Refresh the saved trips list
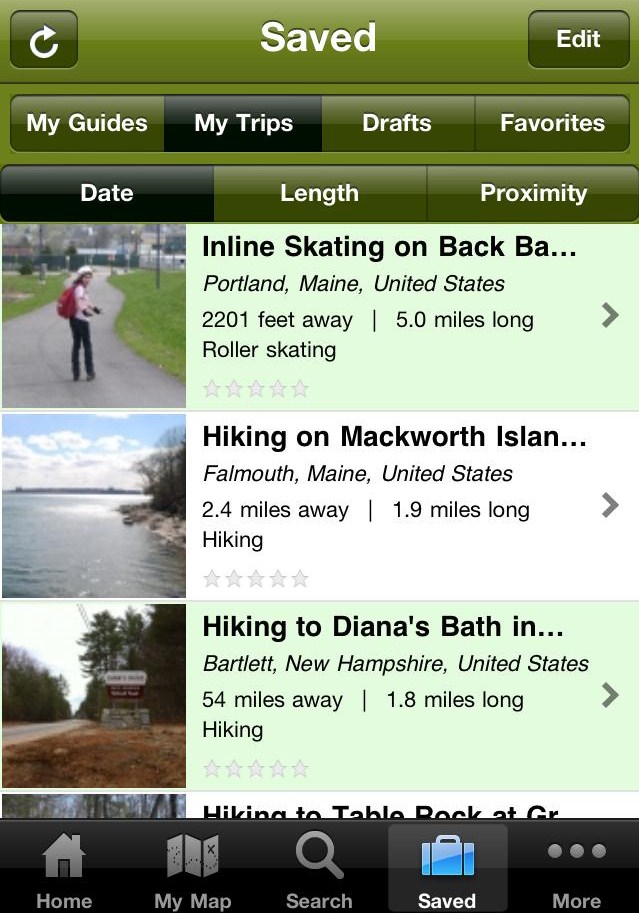639x913 pixels. pos(44,40)
